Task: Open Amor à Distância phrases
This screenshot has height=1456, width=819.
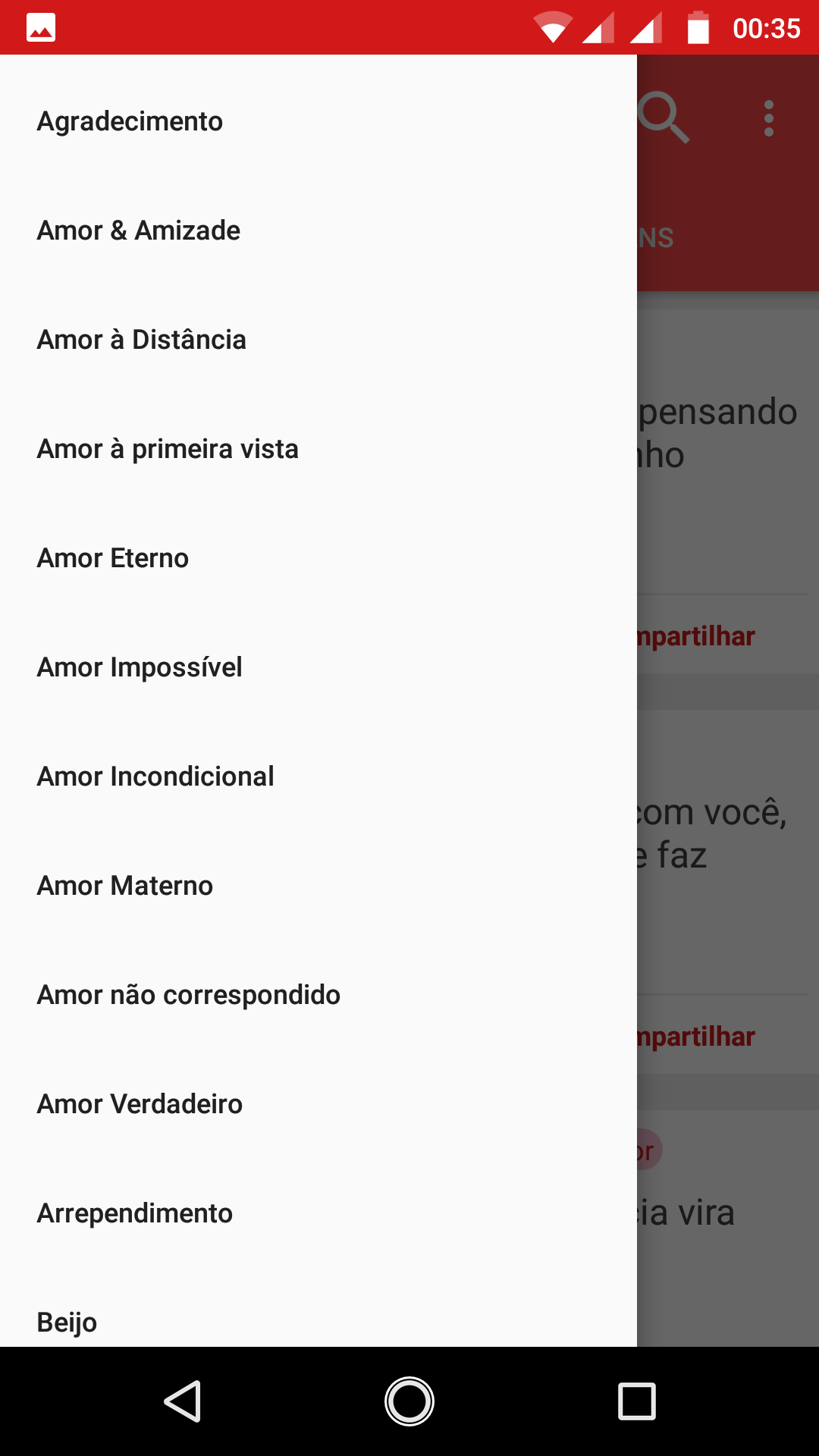Action: (318, 340)
